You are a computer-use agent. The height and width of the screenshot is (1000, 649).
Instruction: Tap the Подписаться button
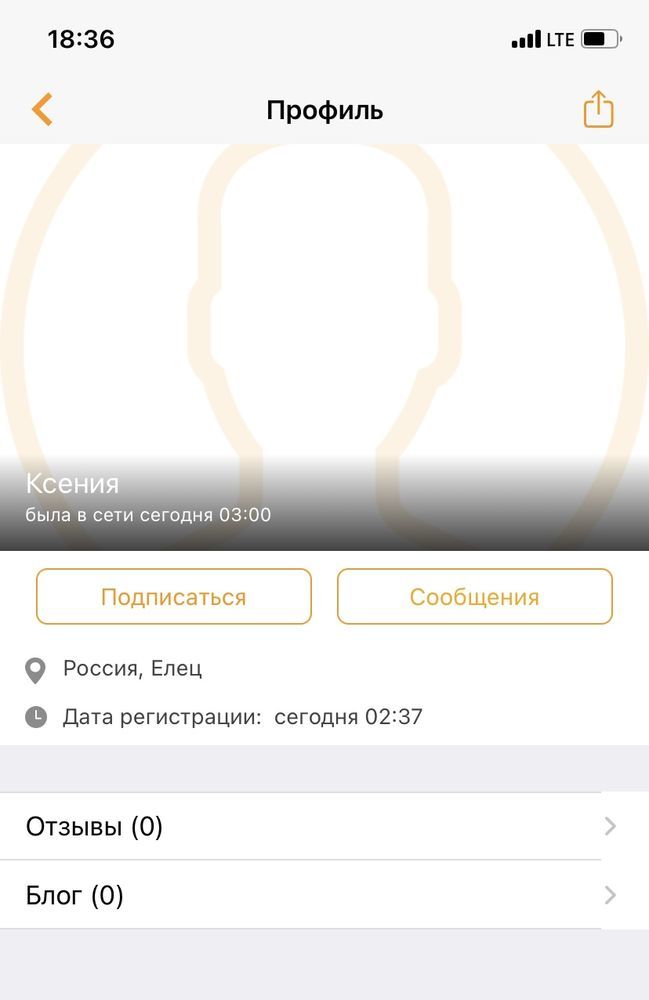coord(174,597)
